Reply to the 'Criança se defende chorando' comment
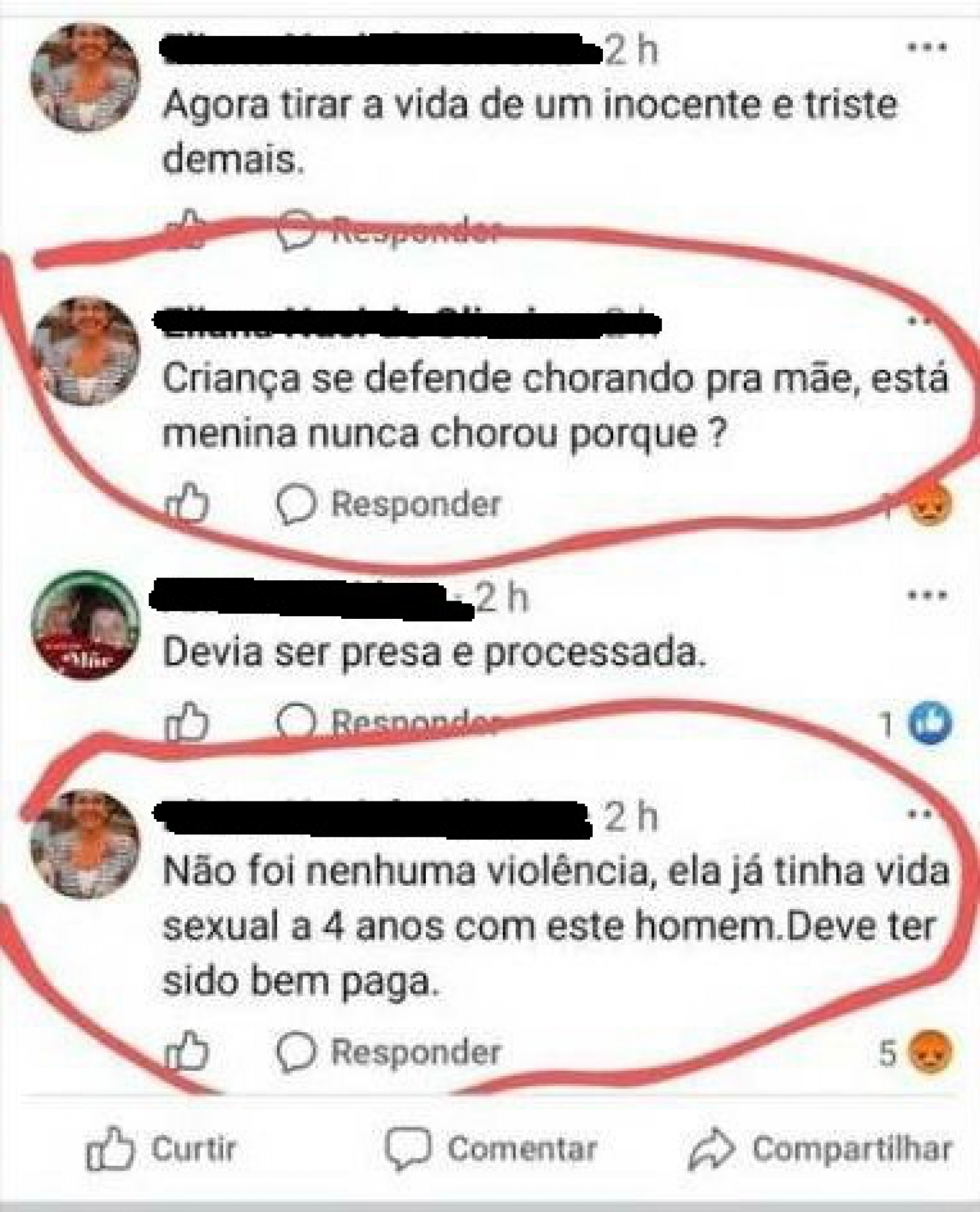Screen dimensions: 980x1212 click(x=390, y=505)
